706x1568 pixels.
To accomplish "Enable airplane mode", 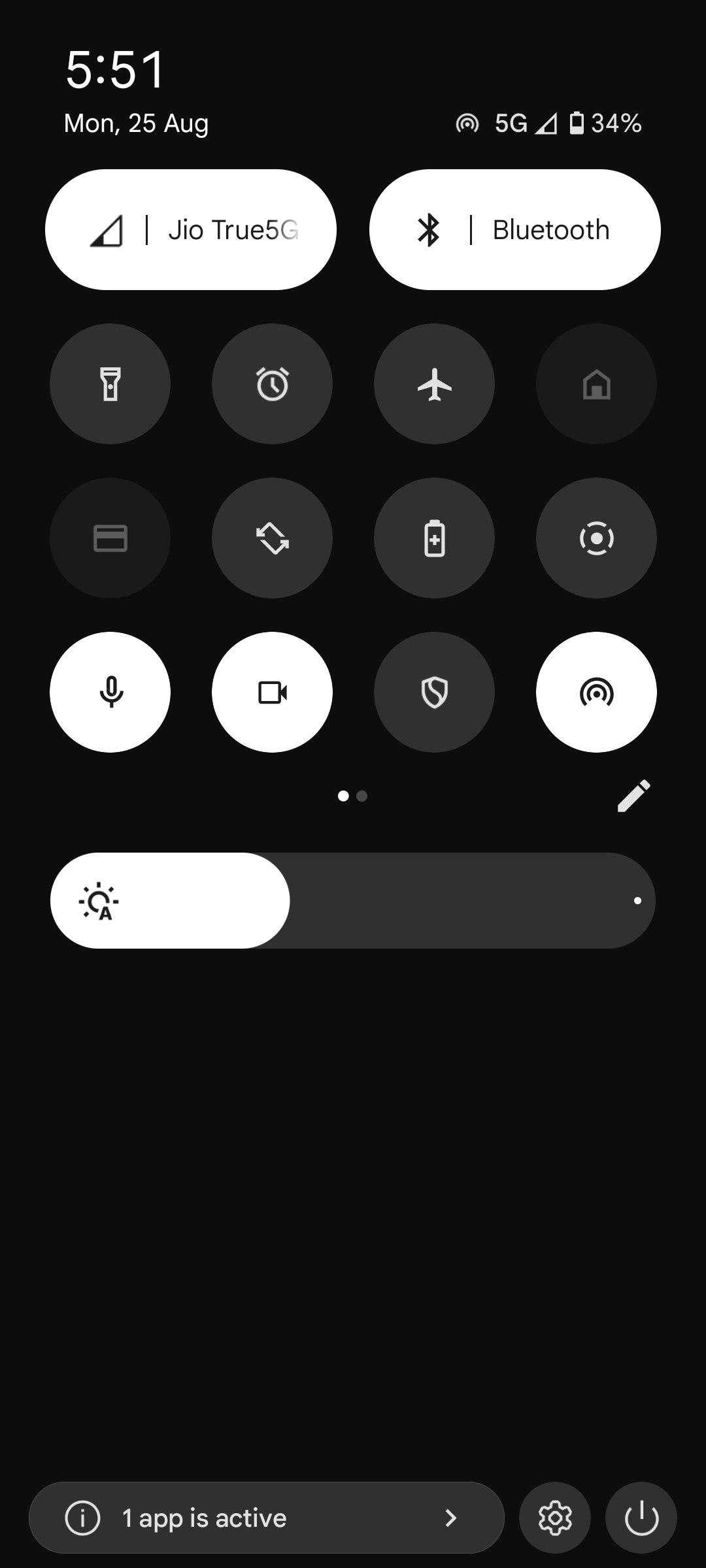I will coord(434,384).
